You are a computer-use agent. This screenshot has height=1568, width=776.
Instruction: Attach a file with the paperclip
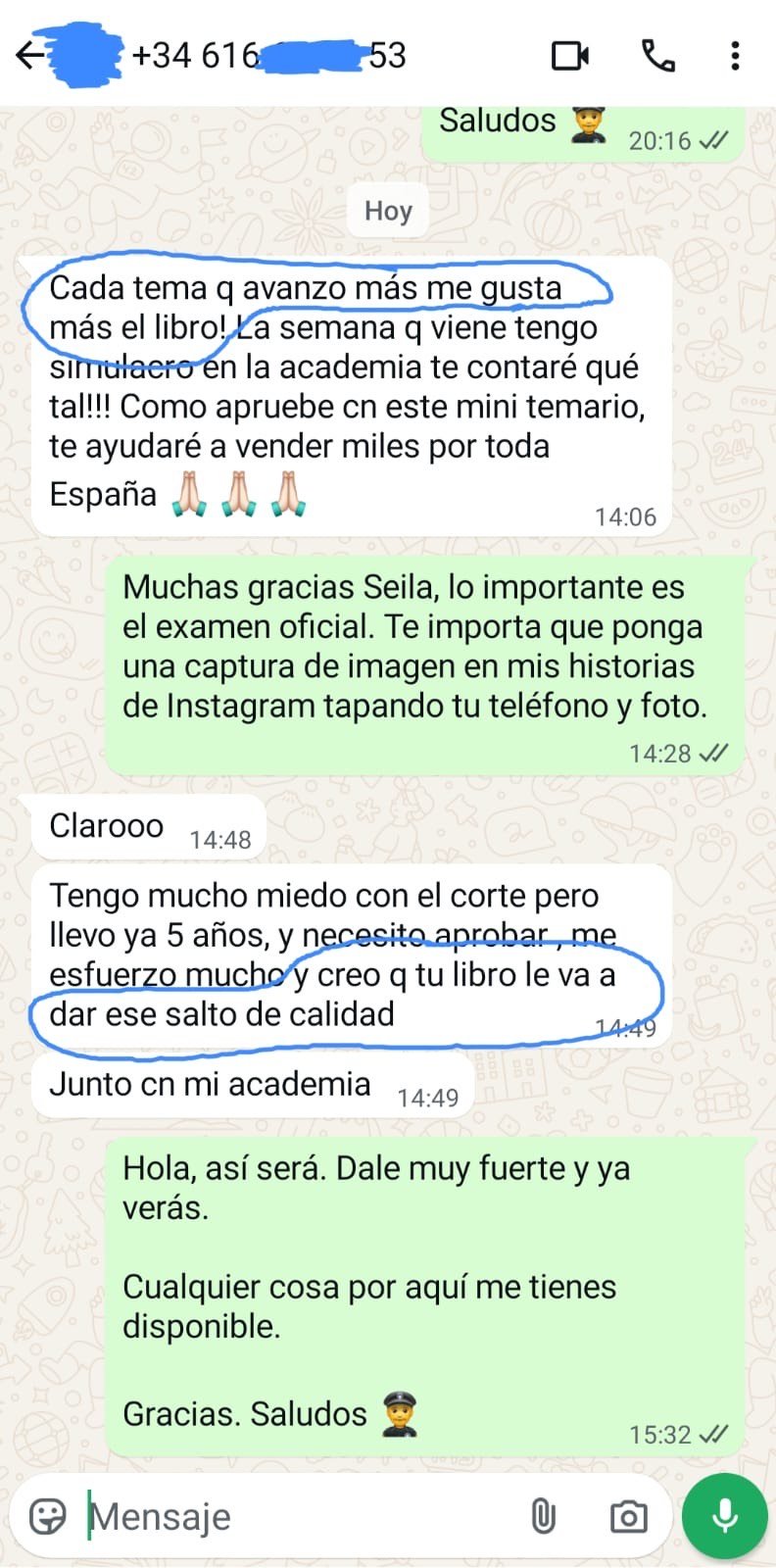tap(543, 1516)
